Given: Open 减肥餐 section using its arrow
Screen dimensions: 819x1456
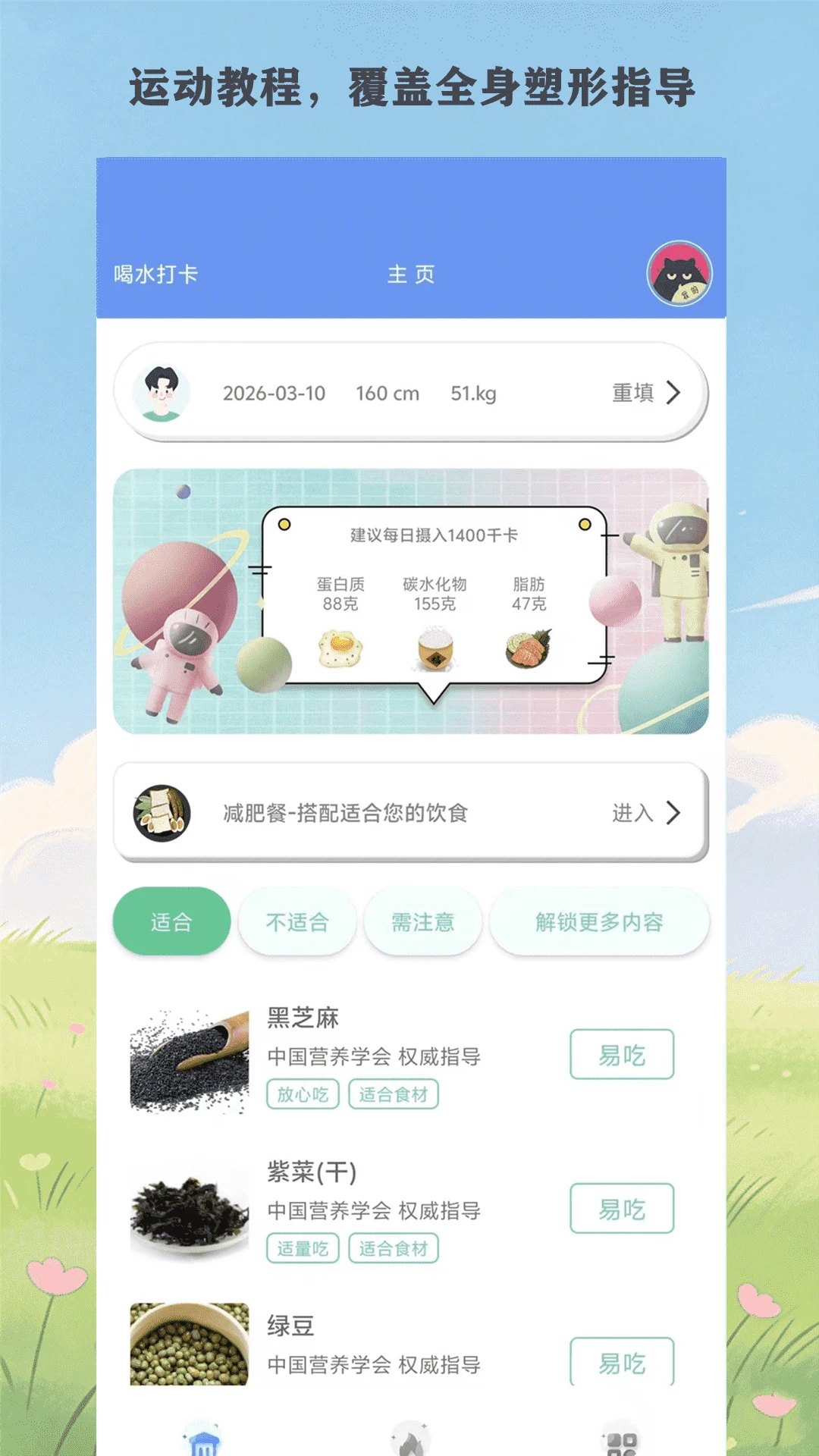Looking at the screenshot, I should [x=673, y=813].
